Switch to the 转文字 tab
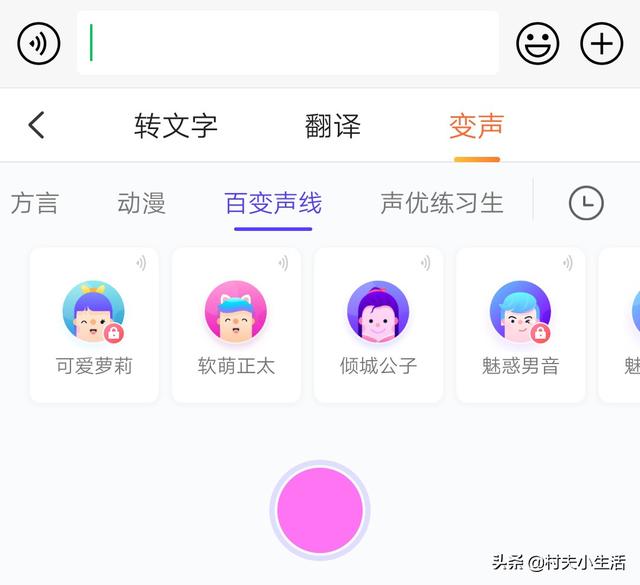Screen dimensions: 640x585 pyautogui.click(x=176, y=126)
